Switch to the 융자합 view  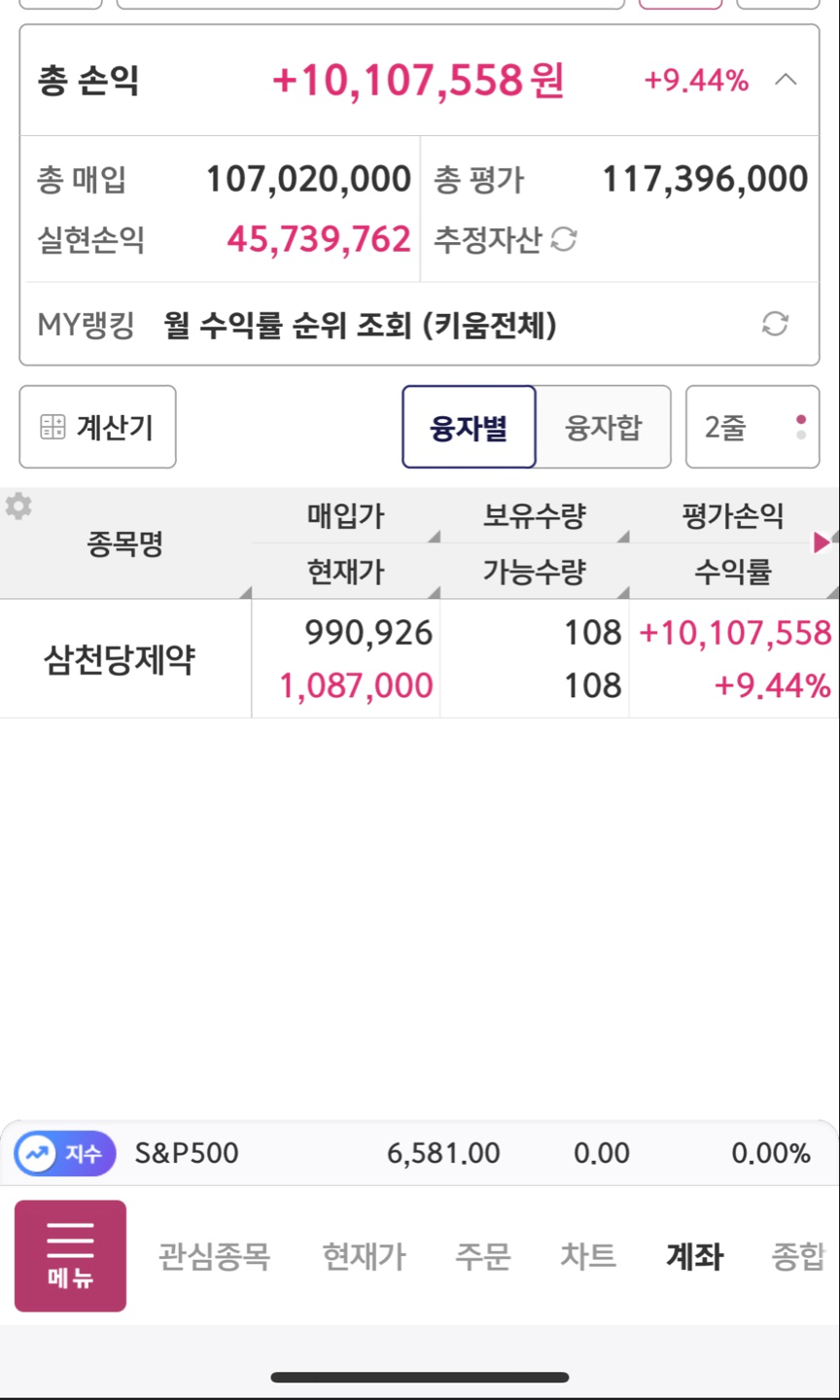pos(604,427)
